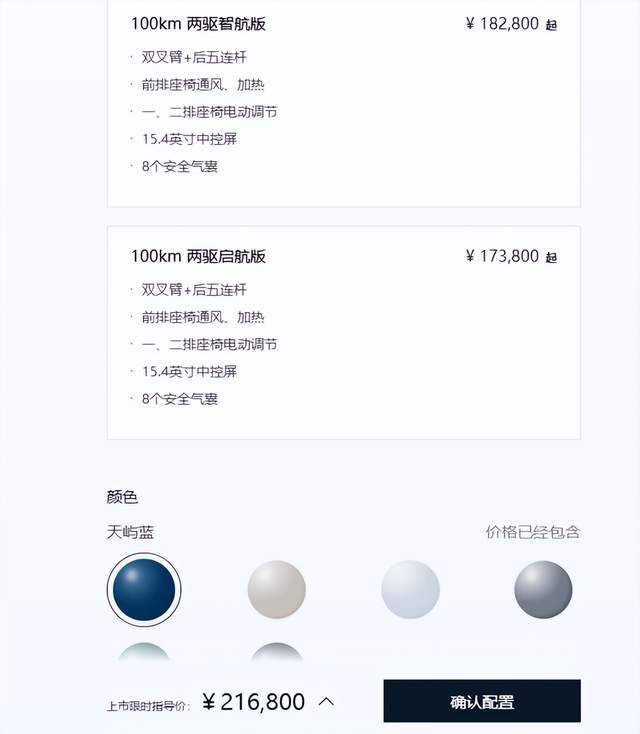640x734 pixels.
Task: Select the 100km 两驱智航版 trim card
Action: [343, 100]
